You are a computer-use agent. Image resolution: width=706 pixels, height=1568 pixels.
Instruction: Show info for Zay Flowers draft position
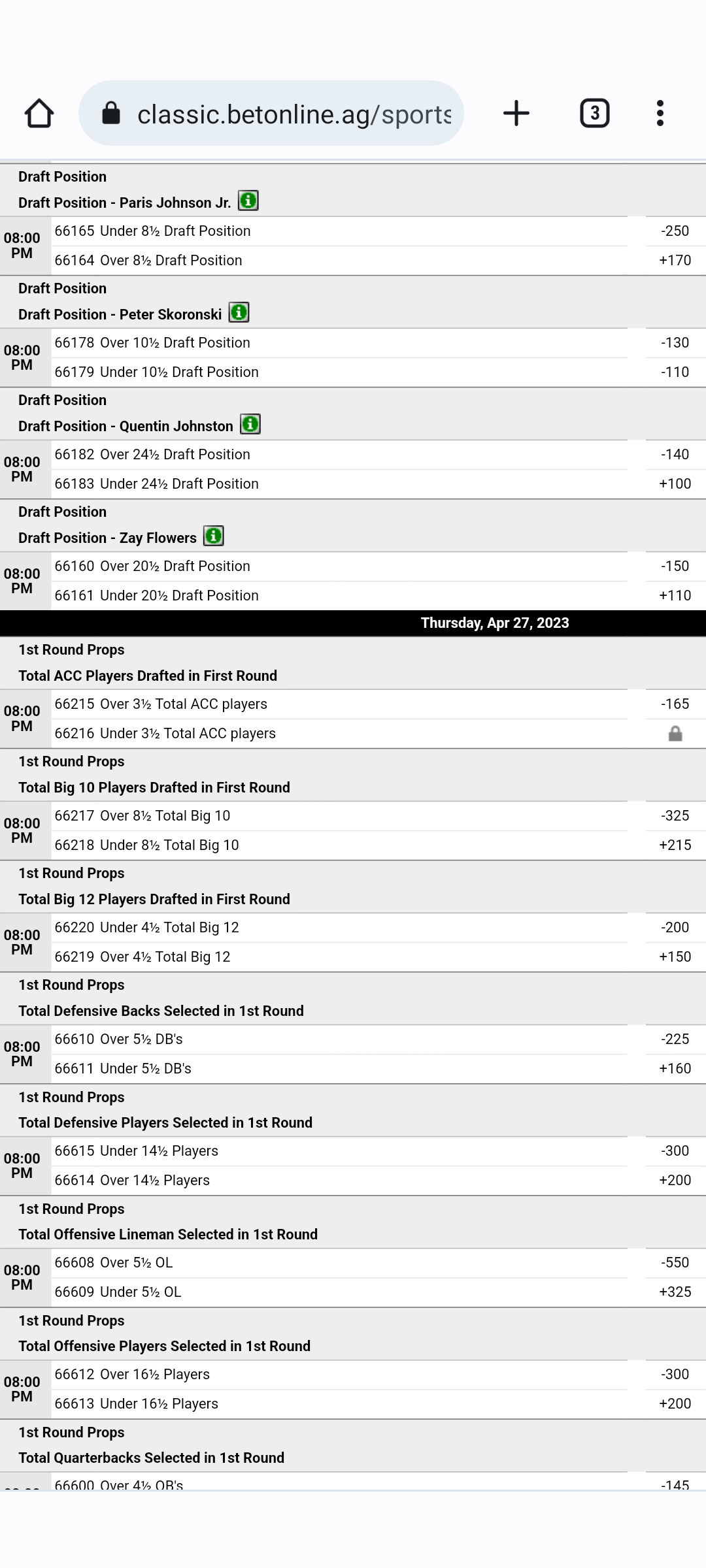214,536
